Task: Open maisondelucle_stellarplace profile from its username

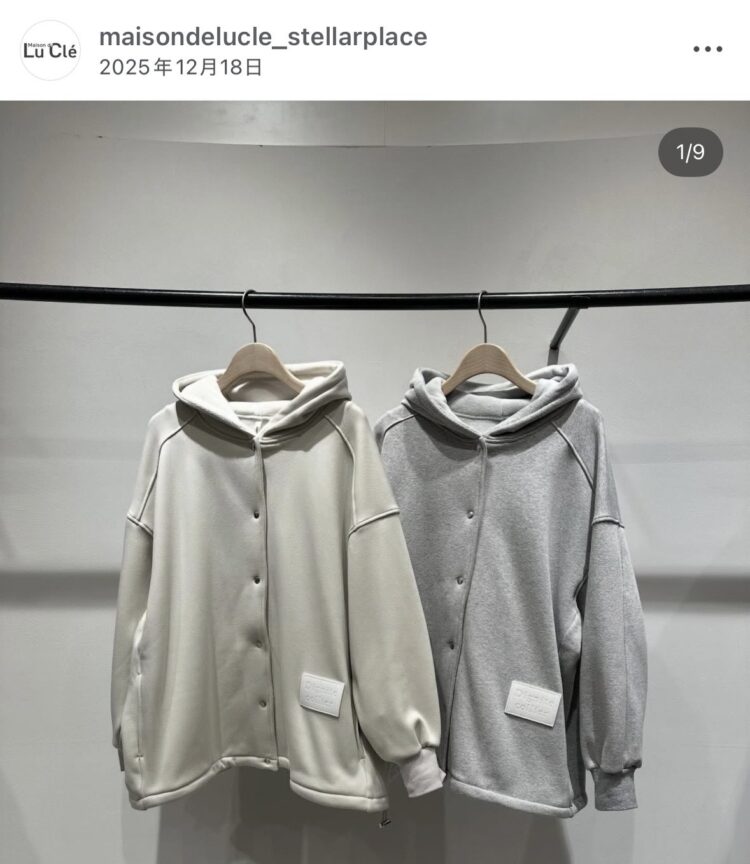Action: coord(263,37)
